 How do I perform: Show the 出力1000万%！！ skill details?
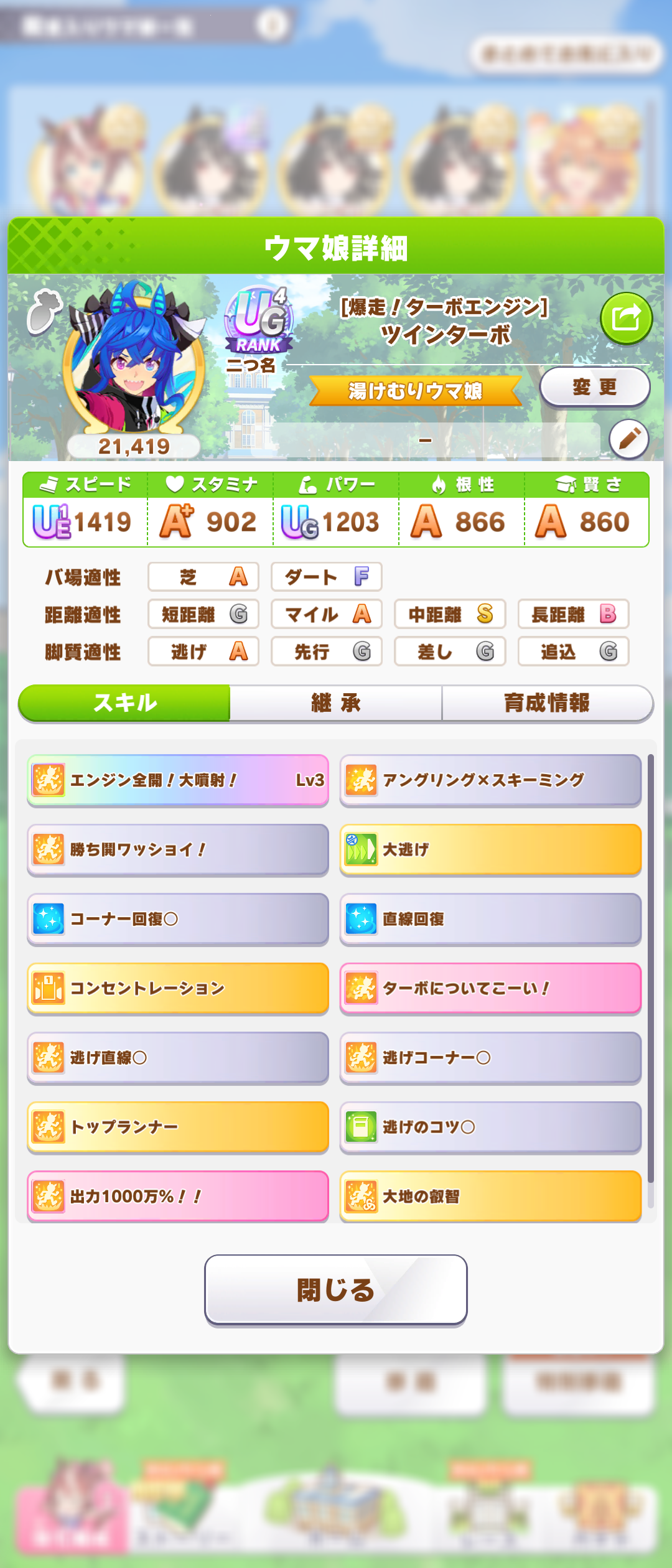pyautogui.click(x=178, y=1196)
